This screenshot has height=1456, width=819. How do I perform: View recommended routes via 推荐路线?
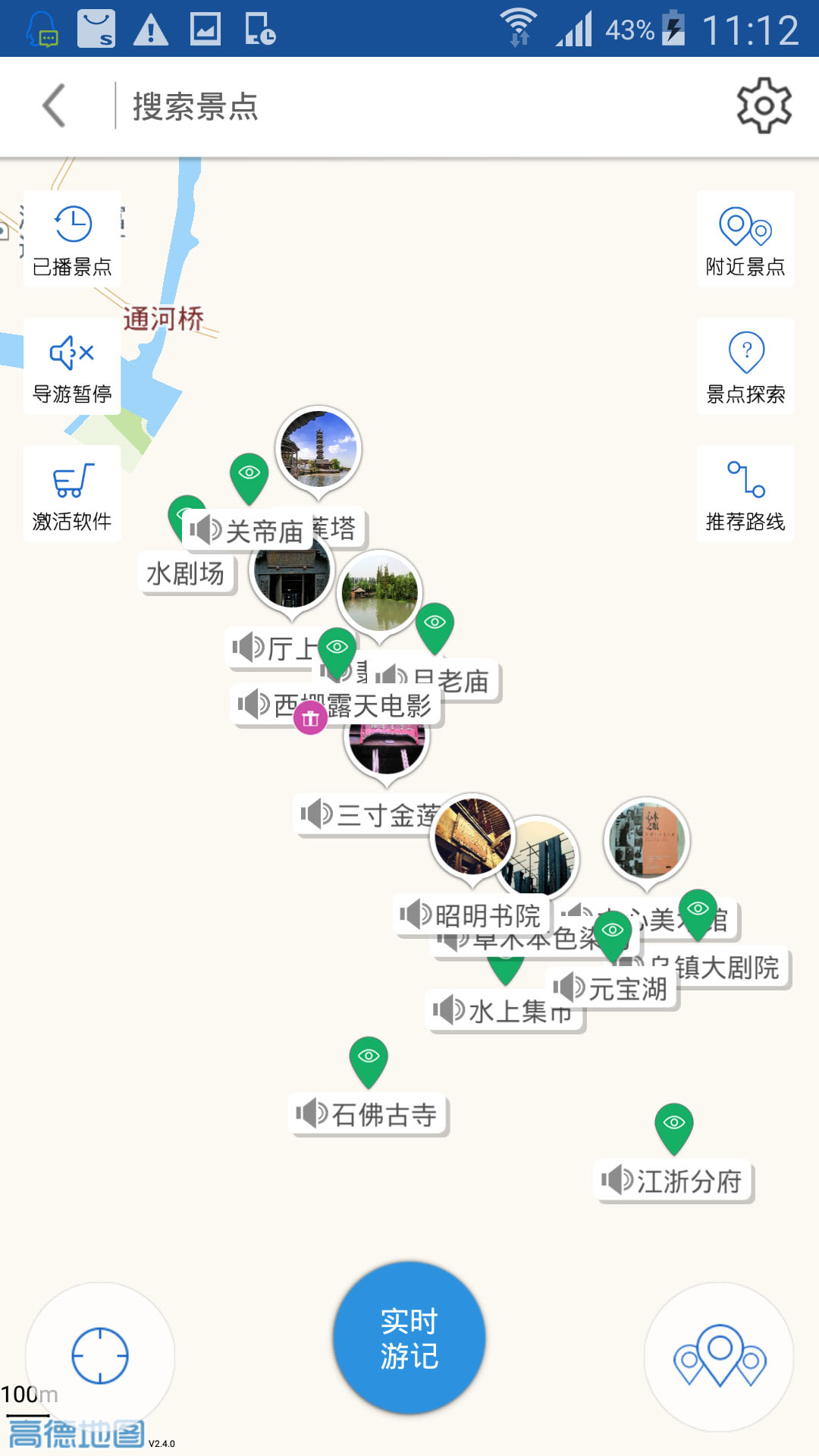(x=745, y=493)
